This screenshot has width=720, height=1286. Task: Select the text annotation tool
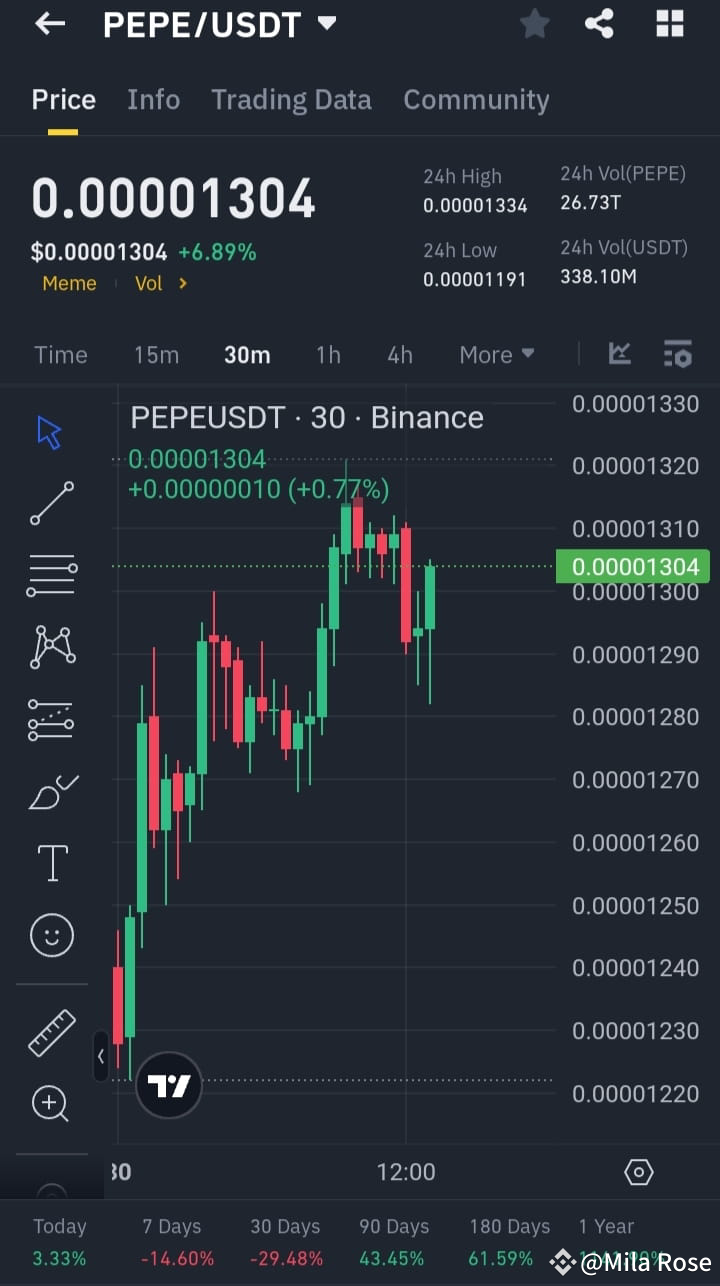tap(51, 862)
